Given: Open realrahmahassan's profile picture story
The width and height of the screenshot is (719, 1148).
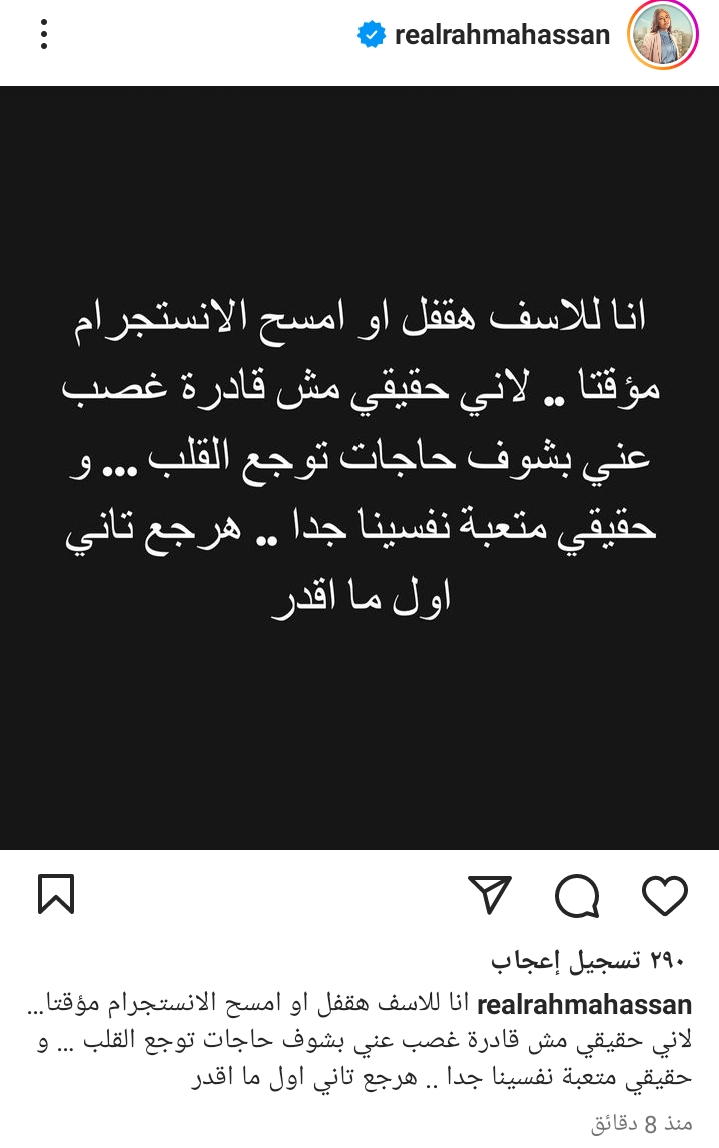Looking at the screenshot, I should pyautogui.click(x=661, y=35).
